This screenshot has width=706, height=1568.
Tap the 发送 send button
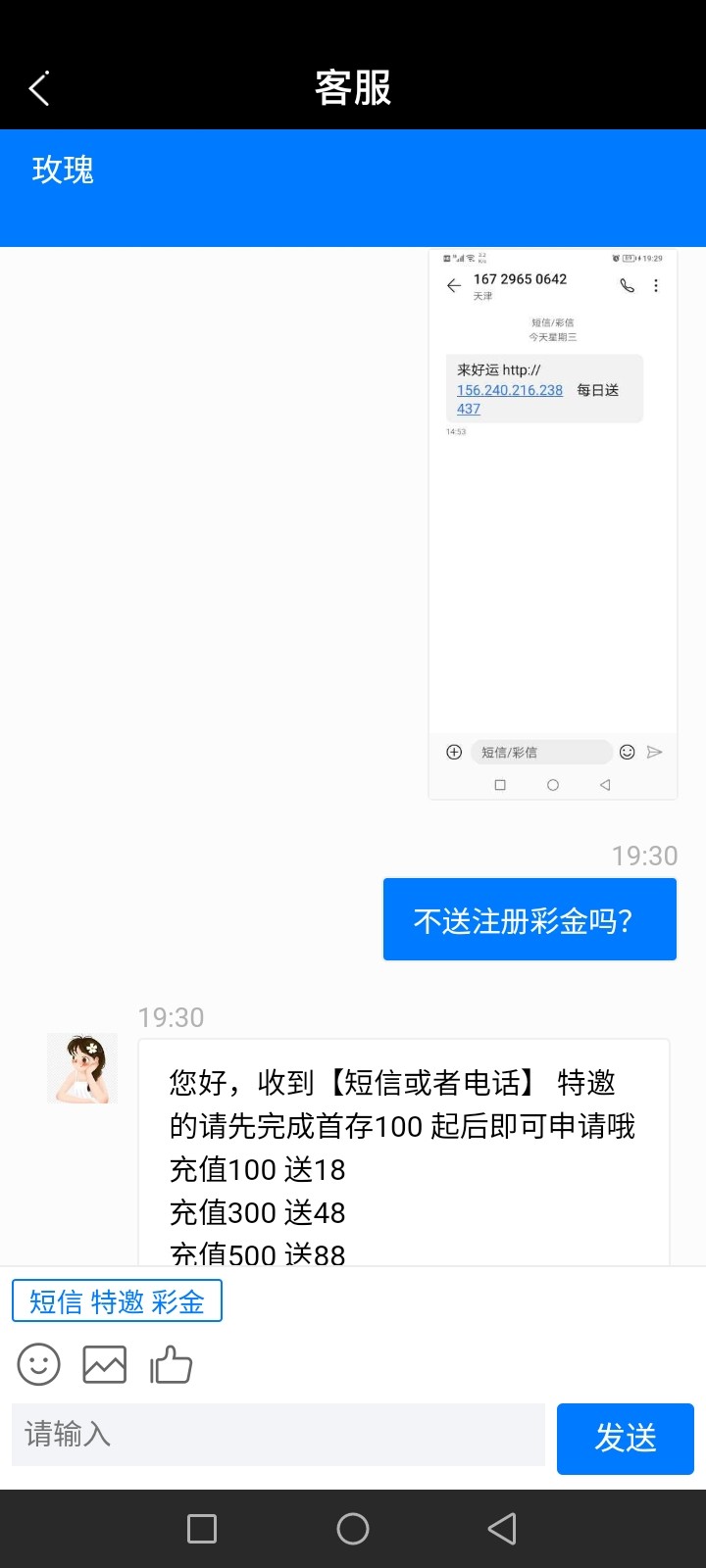[x=625, y=1438]
